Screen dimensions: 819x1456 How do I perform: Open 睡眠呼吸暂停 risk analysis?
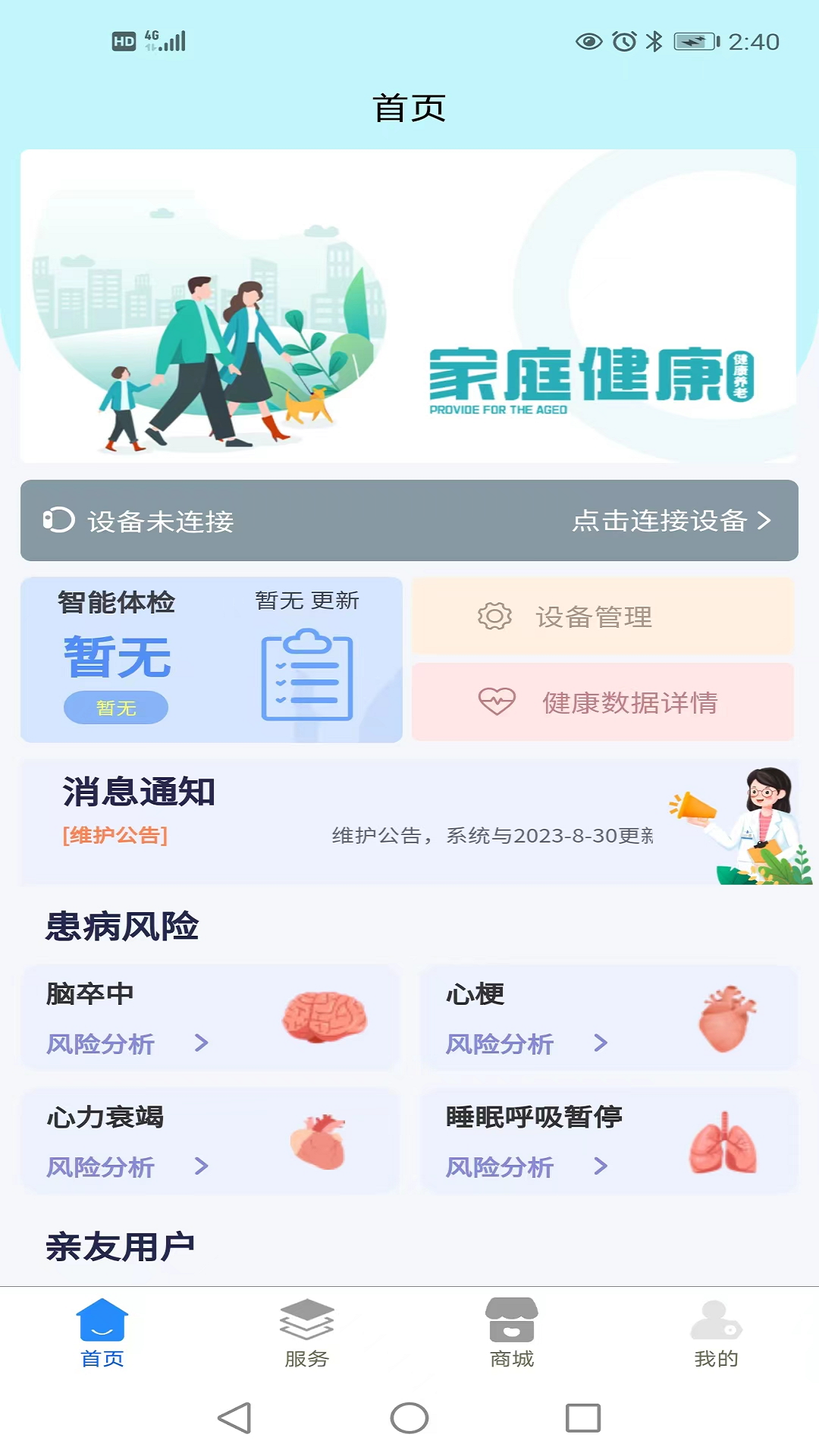point(526,1166)
